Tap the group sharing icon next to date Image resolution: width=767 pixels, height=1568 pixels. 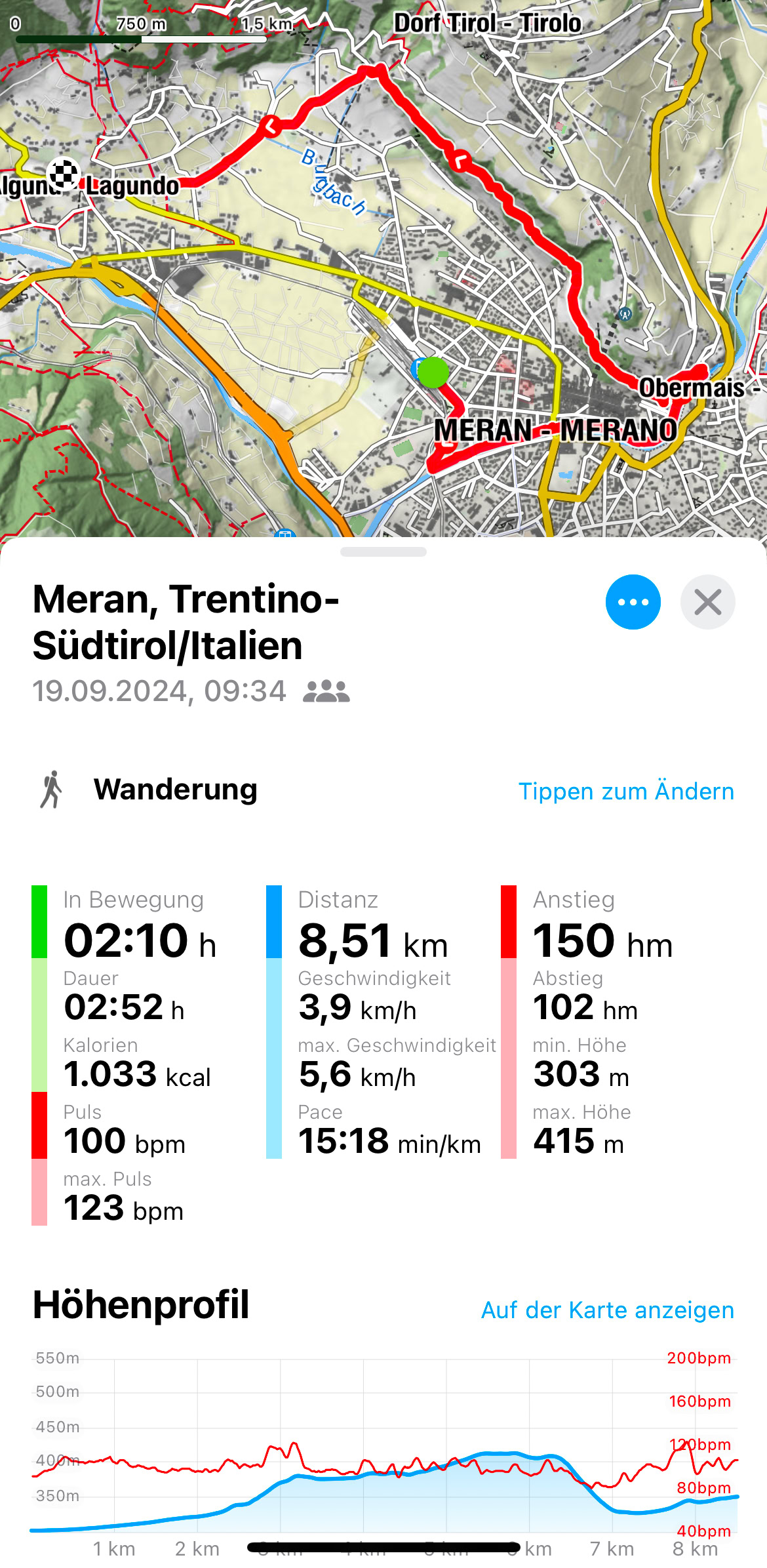click(326, 692)
